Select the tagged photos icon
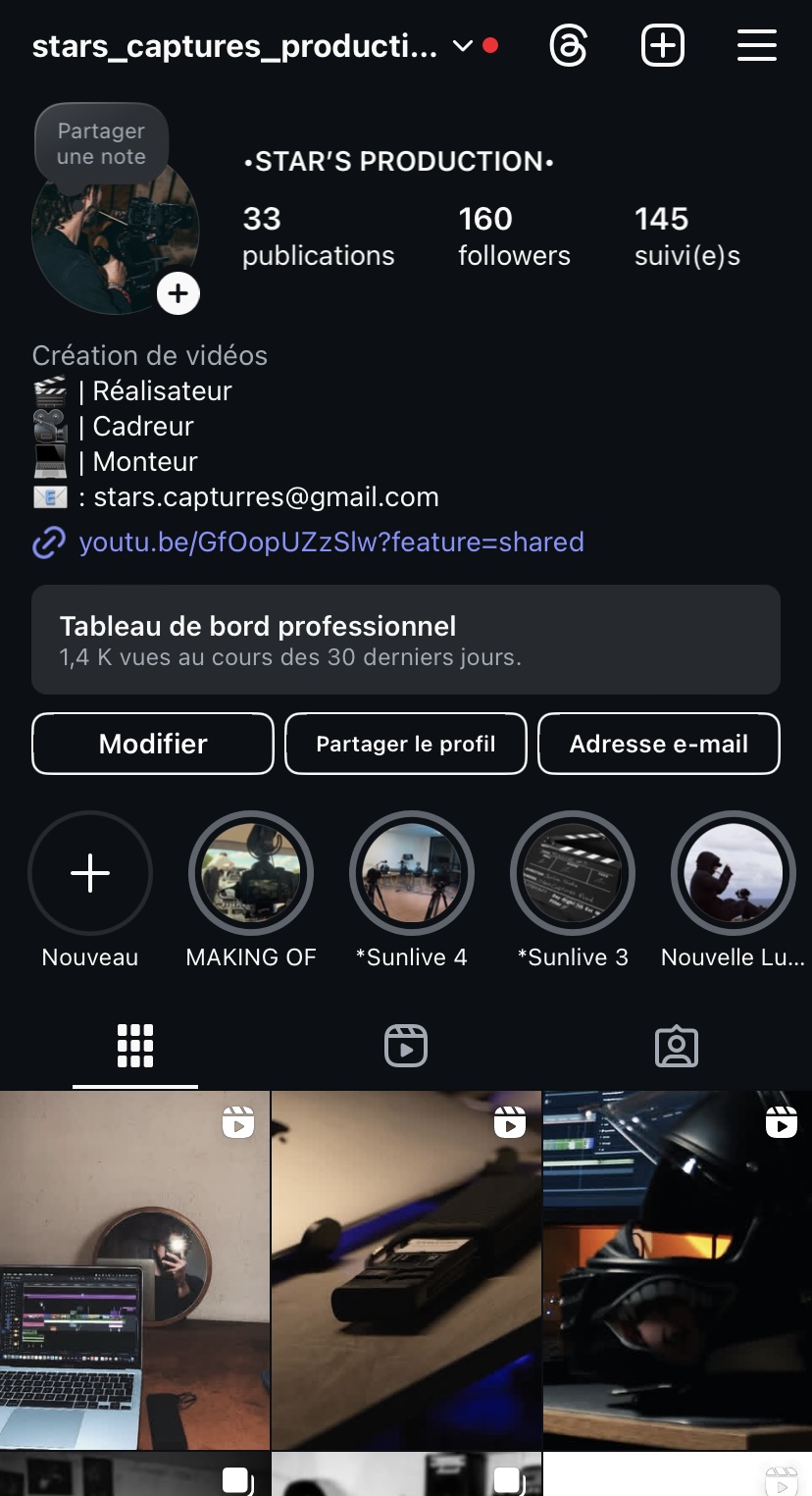 [676, 1046]
